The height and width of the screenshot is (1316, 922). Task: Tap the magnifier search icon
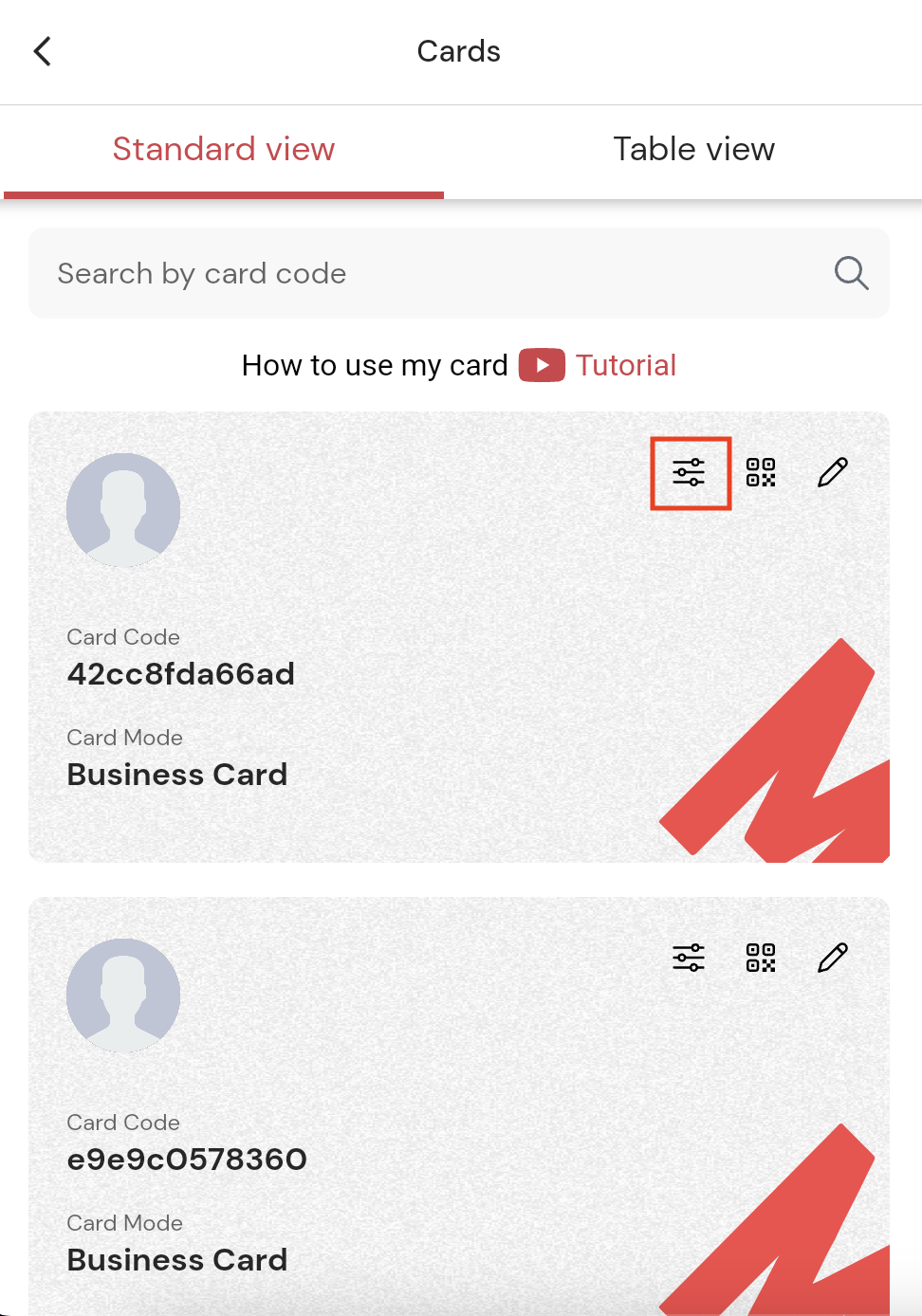(851, 274)
